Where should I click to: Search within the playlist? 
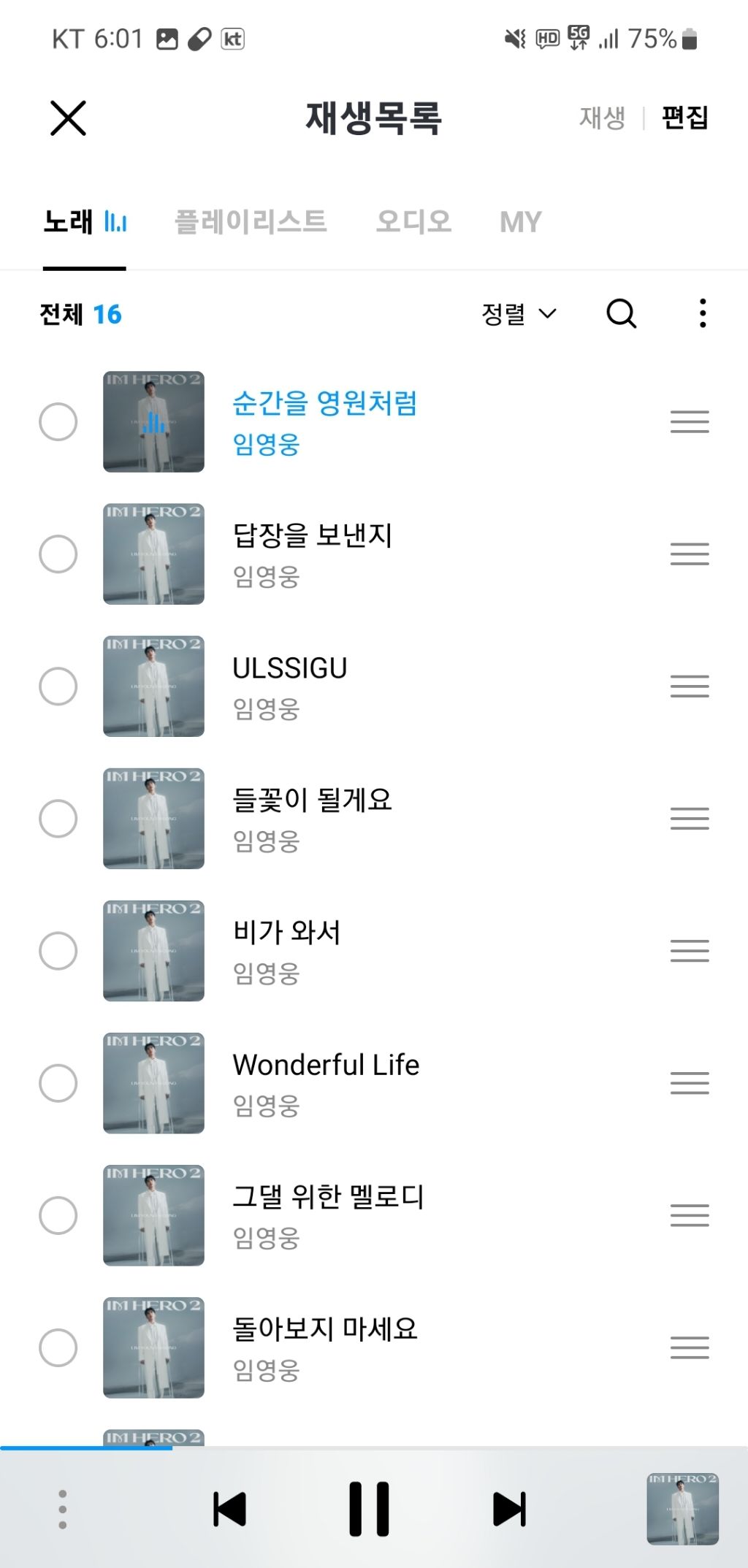(621, 314)
